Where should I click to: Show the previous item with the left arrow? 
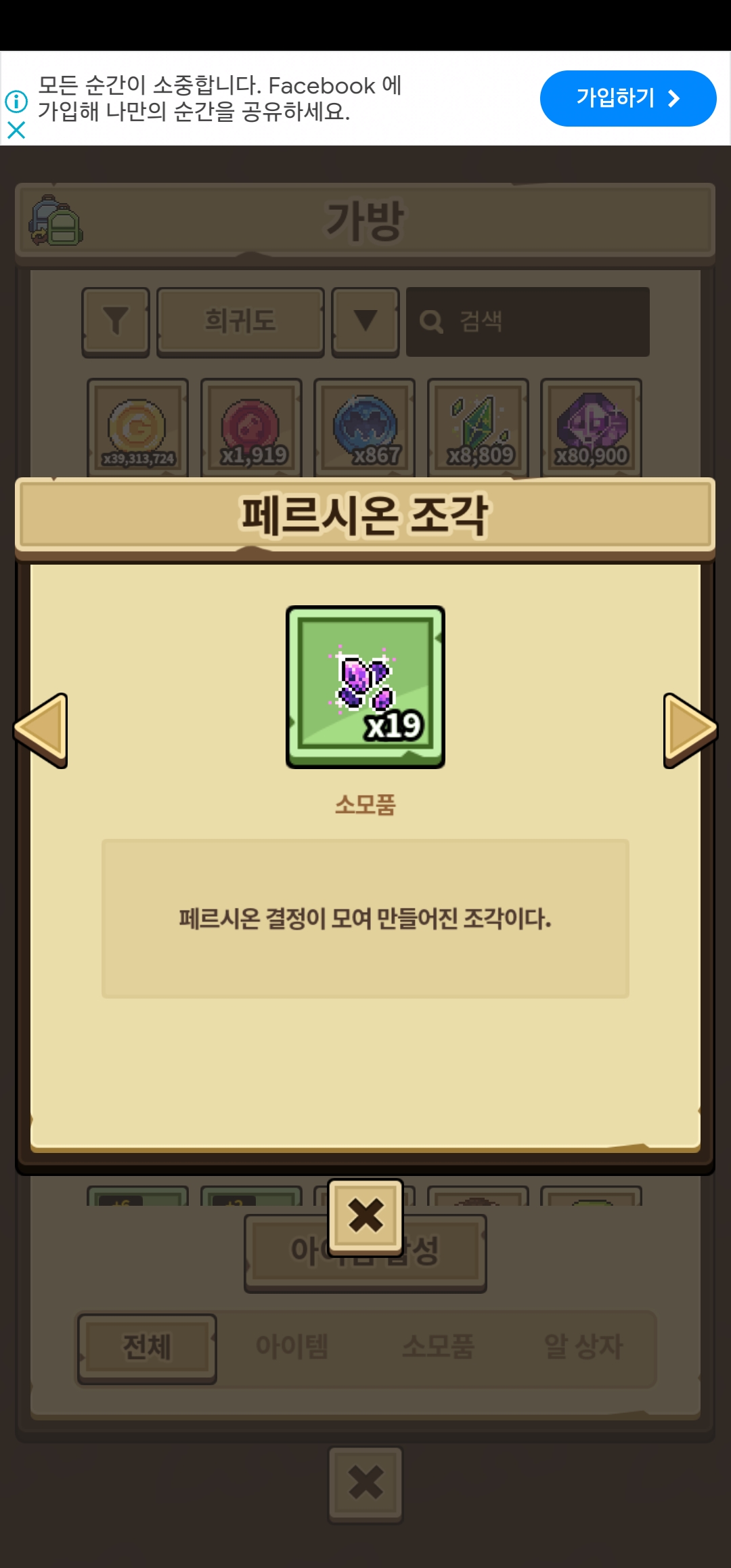[x=42, y=730]
